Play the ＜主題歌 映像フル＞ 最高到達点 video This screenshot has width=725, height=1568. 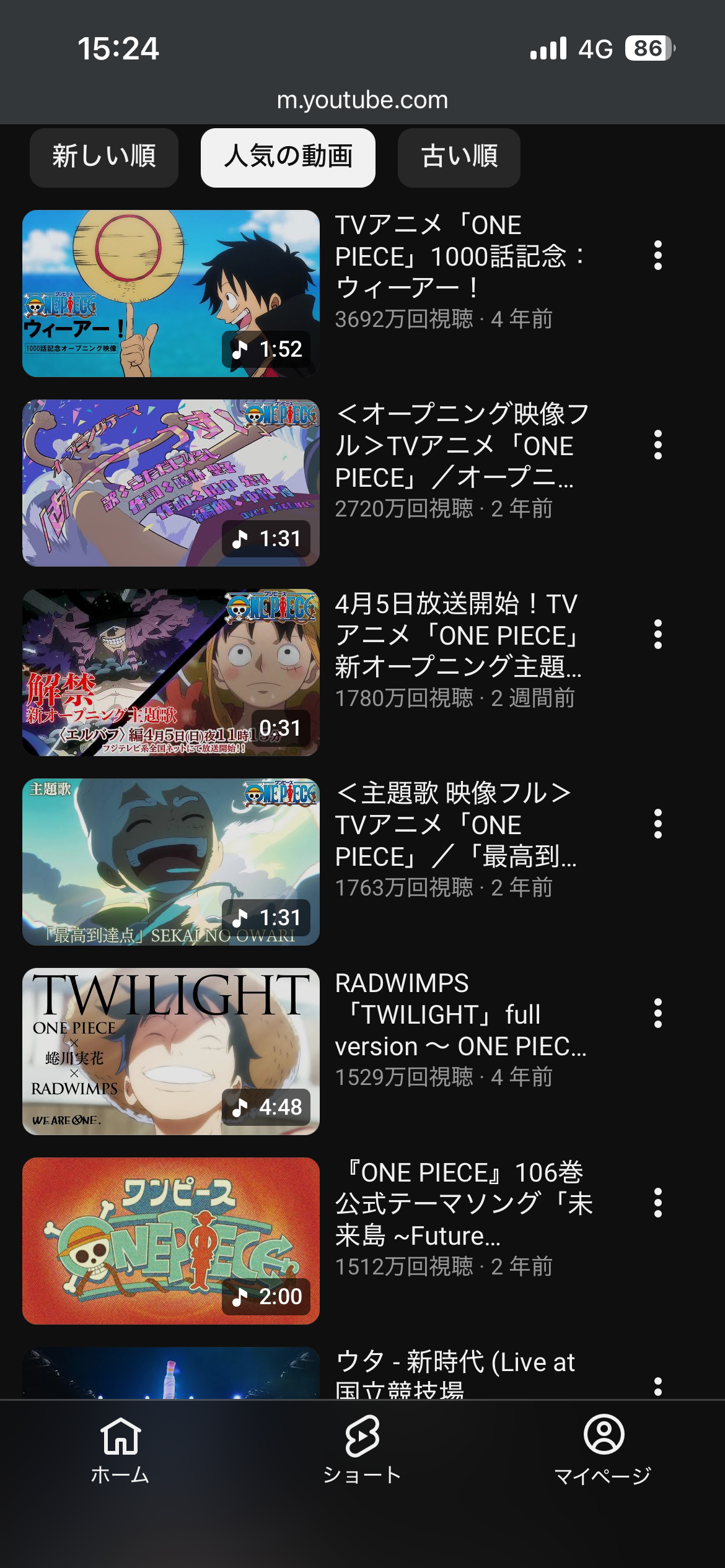(171, 862)
